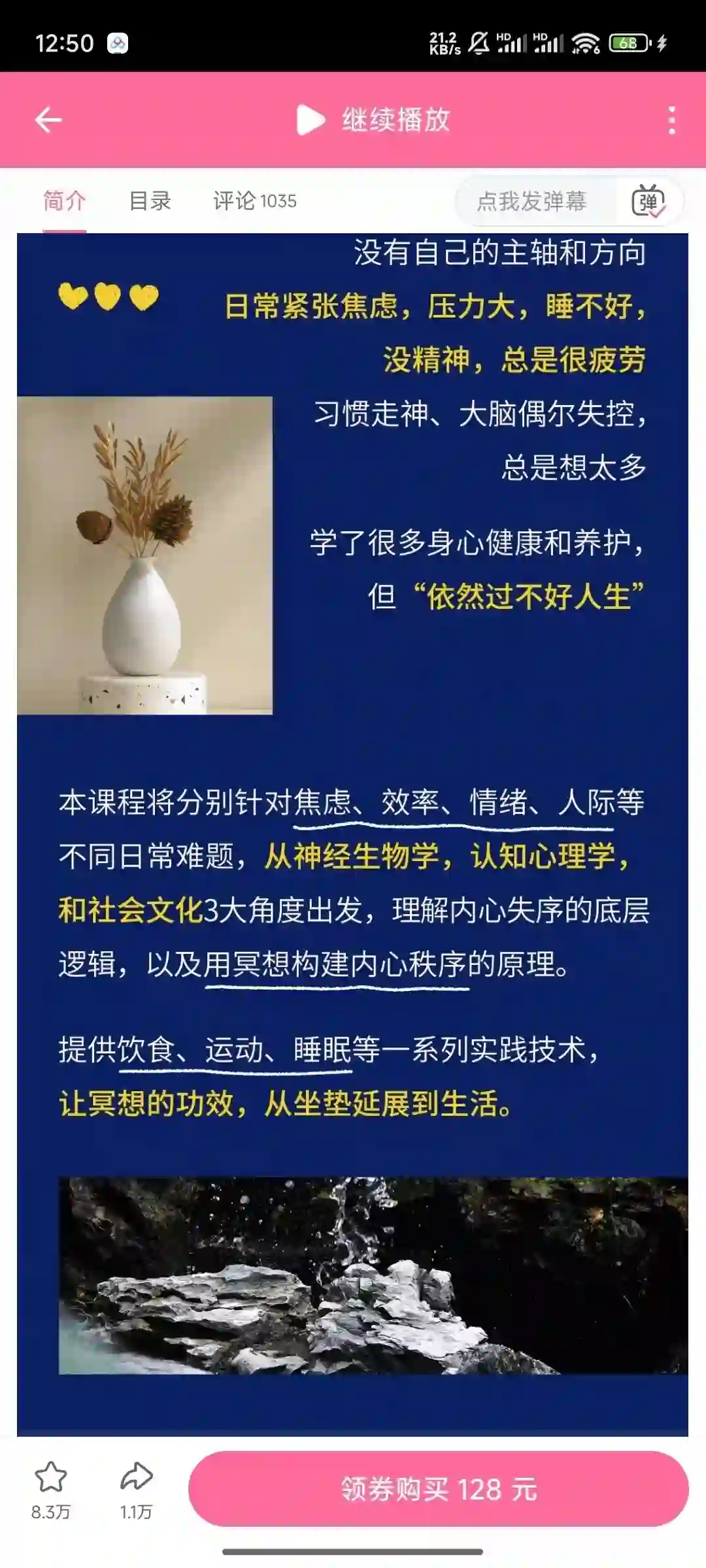Toggle the danmaku display icon
The width and height of the screenshot is (706, 1568).
click(648, 201)
